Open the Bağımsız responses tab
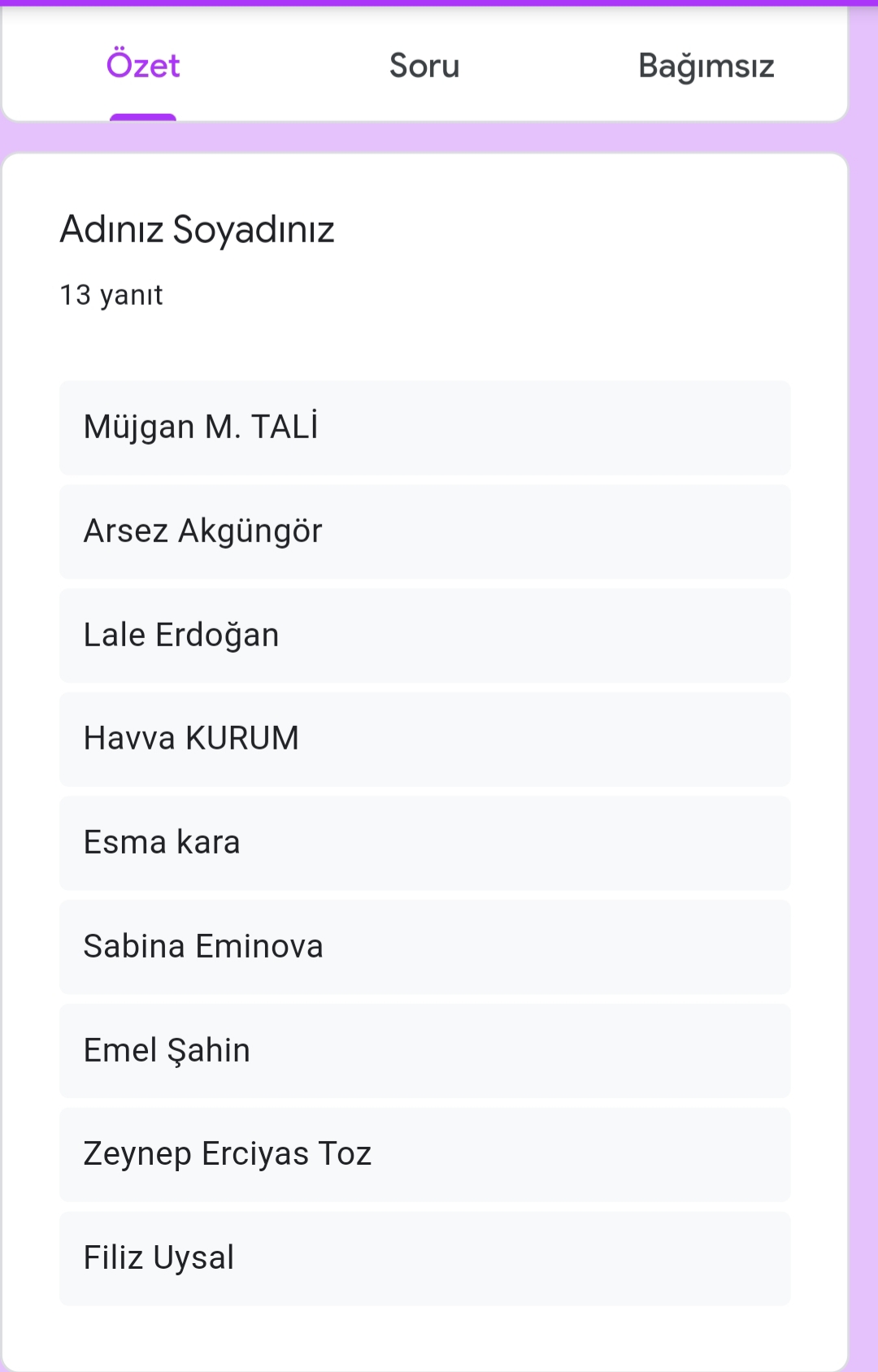 [706, 66]
